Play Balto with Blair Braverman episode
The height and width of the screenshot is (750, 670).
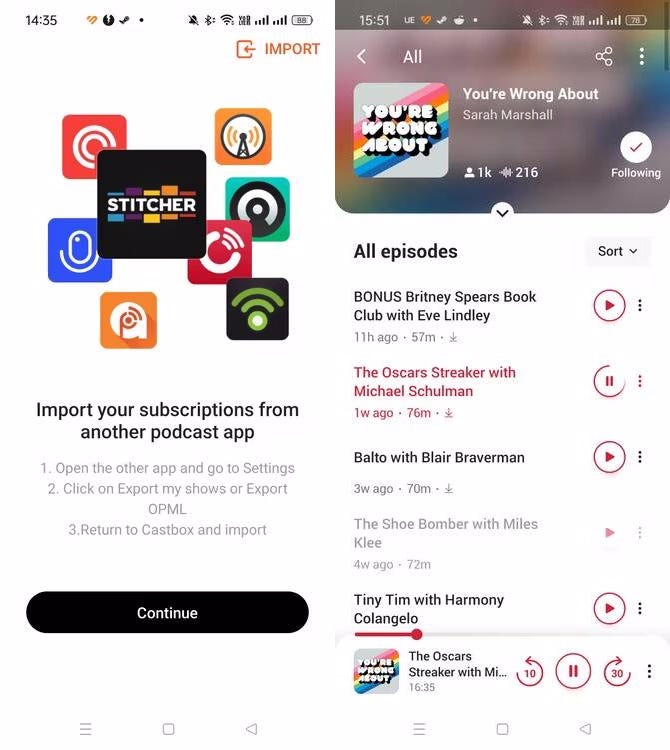(608, 457)
